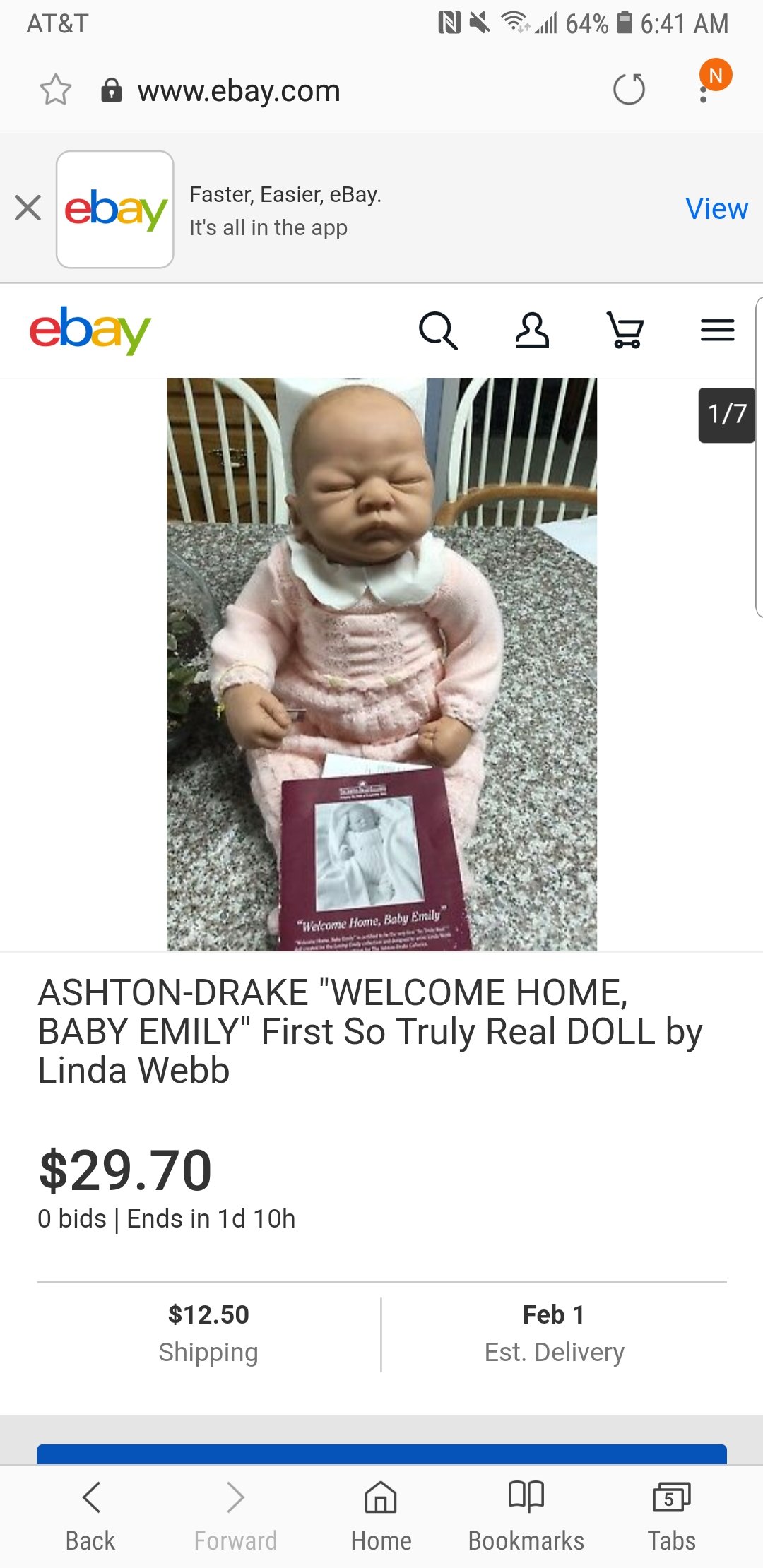This screenshot has height=1568, width=763.
Task: Bookmark this page with the star icon
Action: 55,90
